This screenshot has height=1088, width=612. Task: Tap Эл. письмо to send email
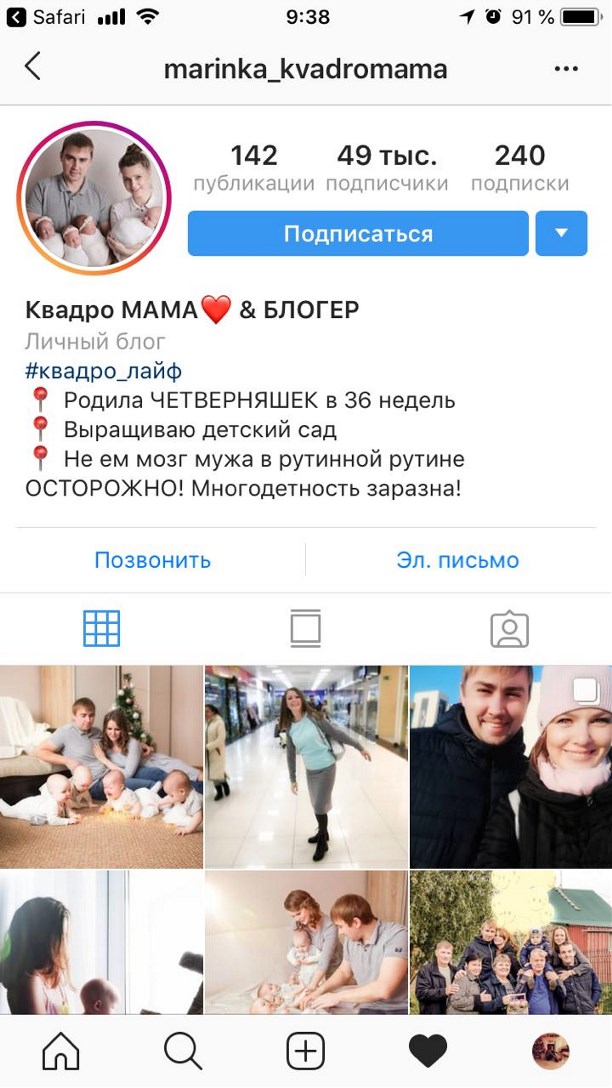tap(458, 560)
